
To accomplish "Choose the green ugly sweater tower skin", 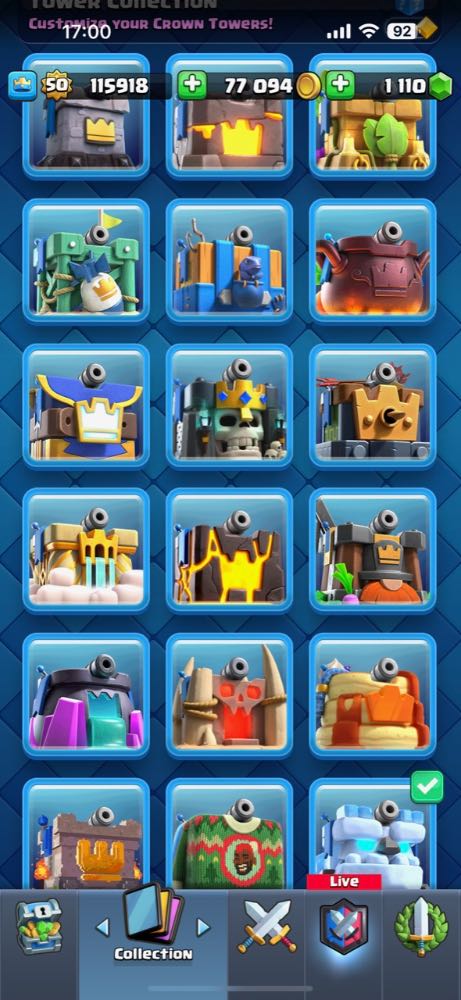I will (230, 834).
